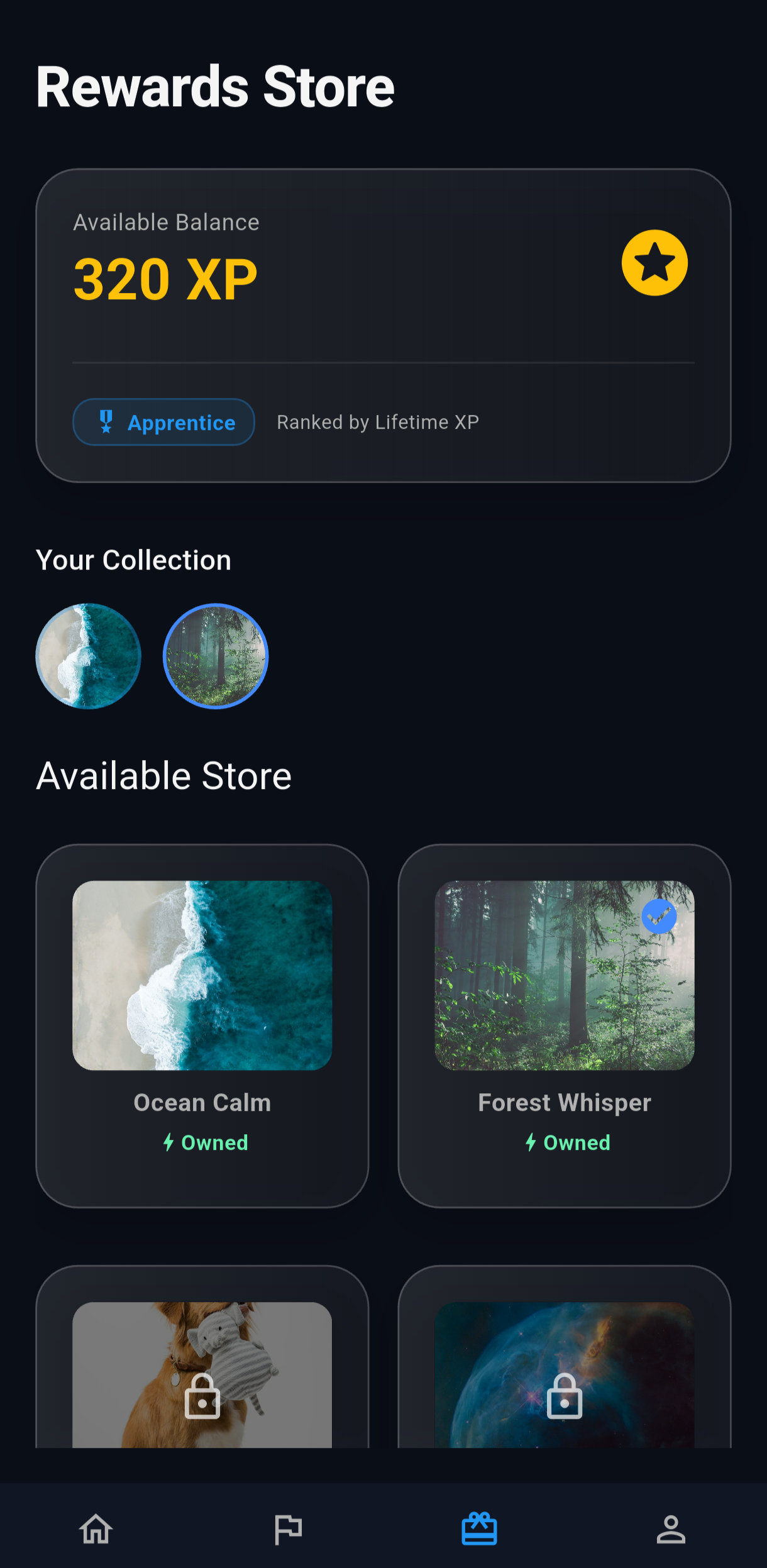Click the yellow star icon on balance card
Screen dimensions: 767x1568
pos(654,262)
